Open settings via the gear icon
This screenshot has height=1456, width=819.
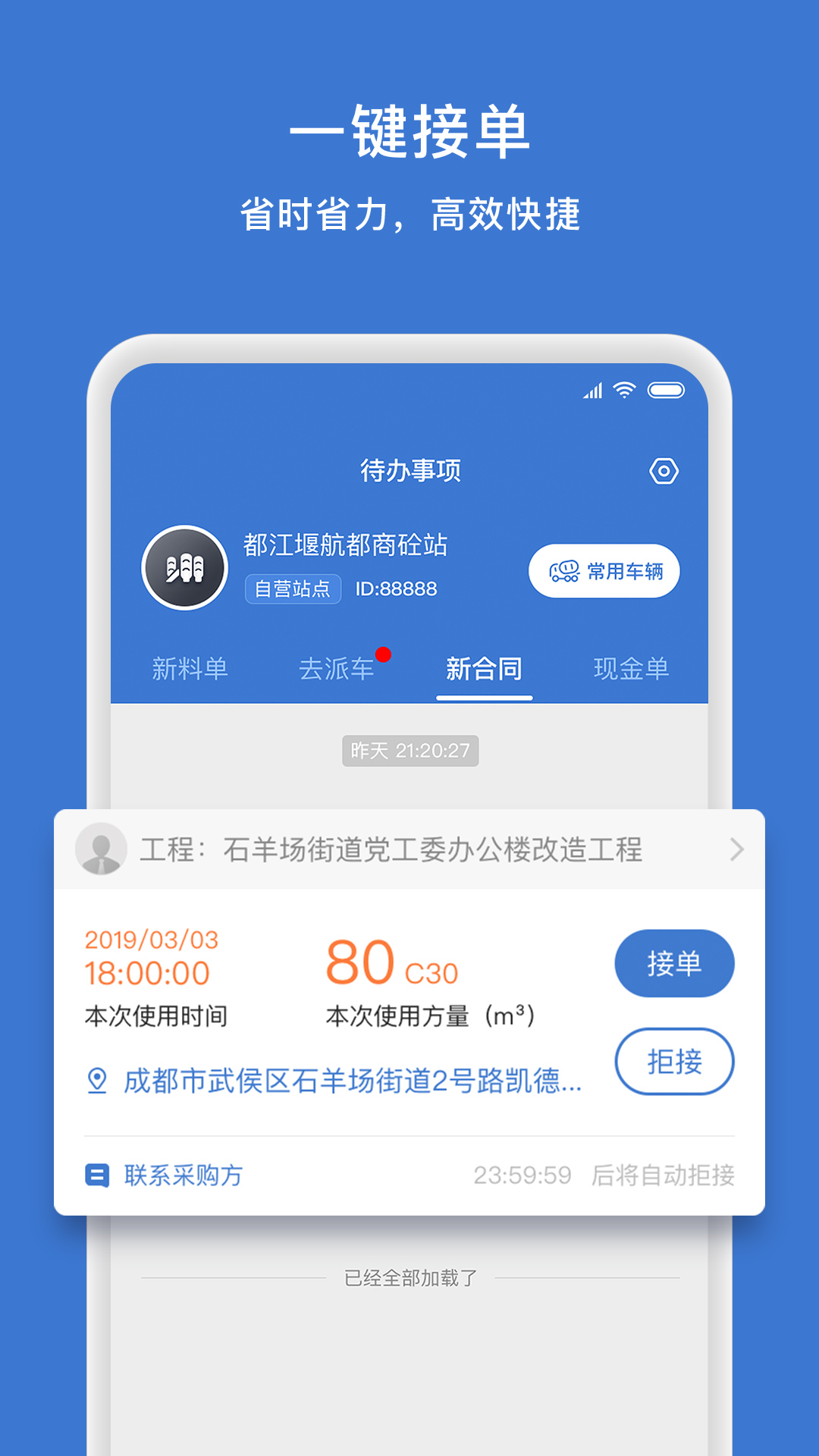click(x=664, y=471)
